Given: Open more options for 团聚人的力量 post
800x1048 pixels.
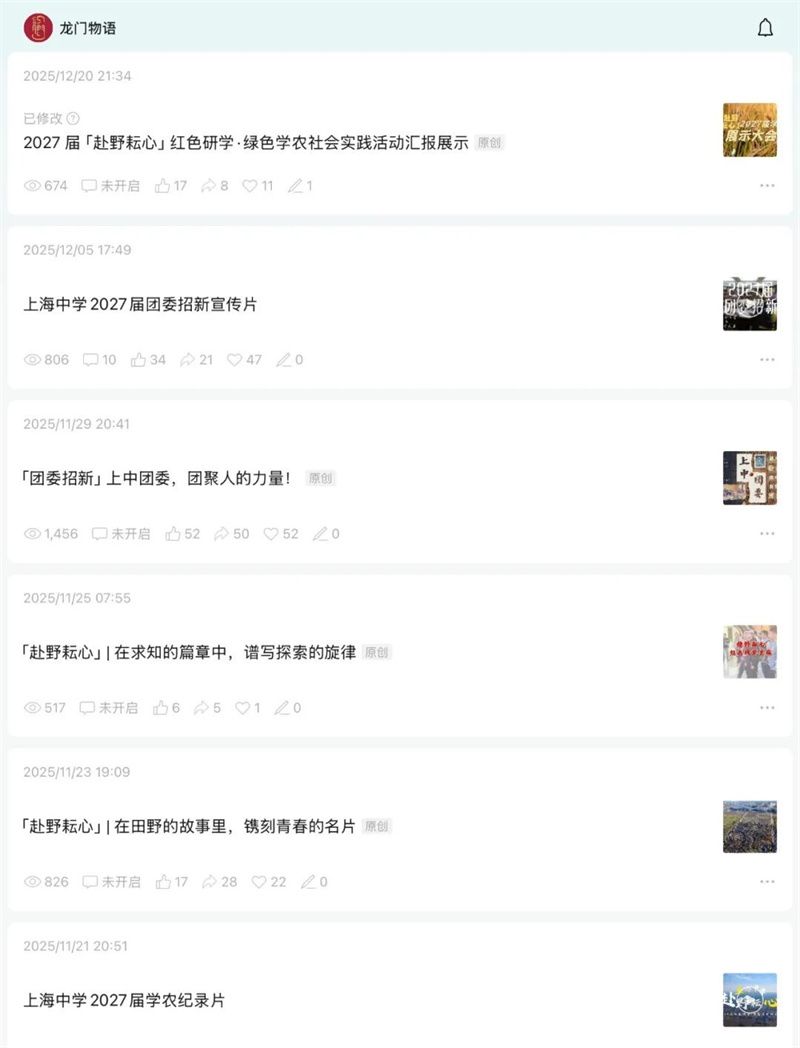Looking at the screenshot, I should pyautogui.click(x=767, y=534).
